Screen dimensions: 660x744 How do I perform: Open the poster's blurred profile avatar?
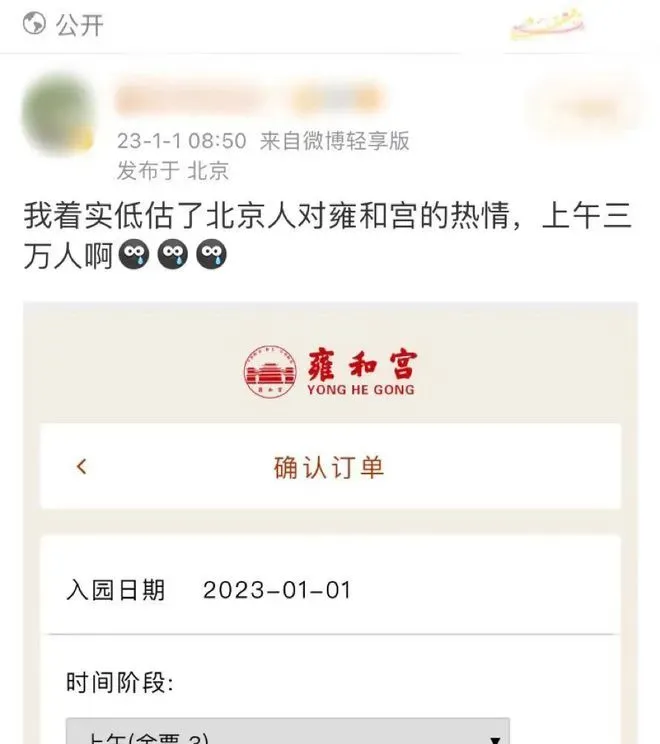[57, 114]
